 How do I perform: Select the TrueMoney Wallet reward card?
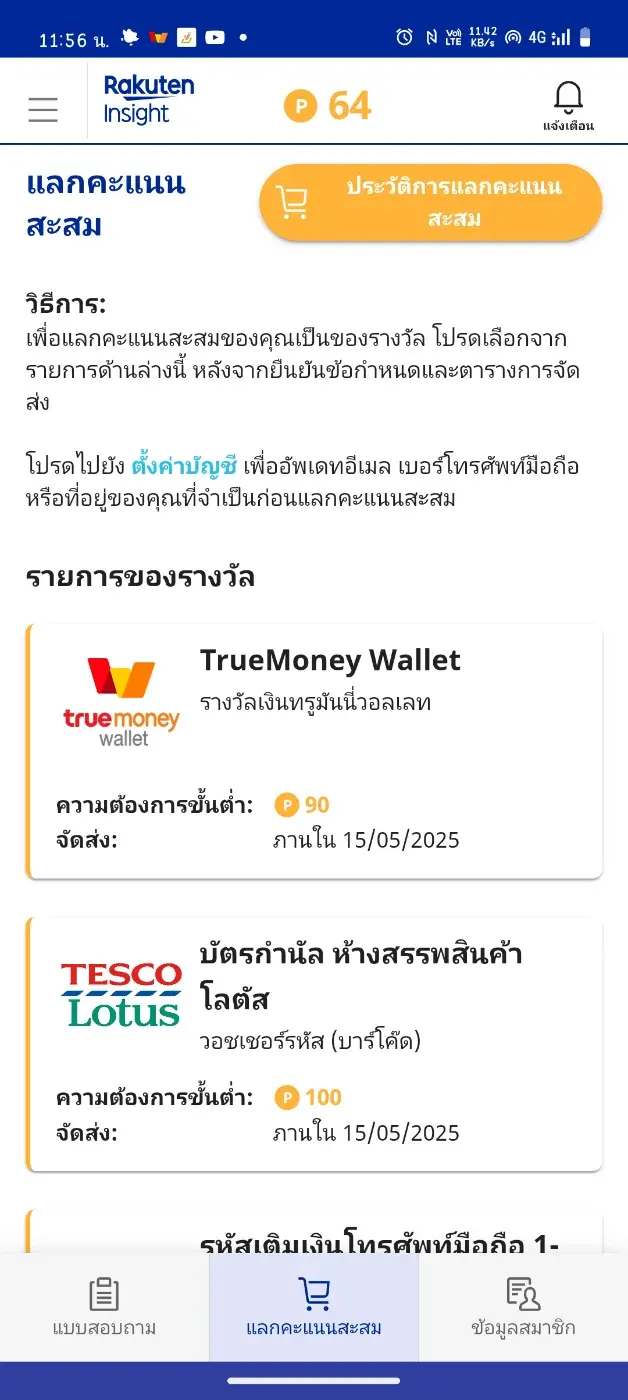[315, 752]
